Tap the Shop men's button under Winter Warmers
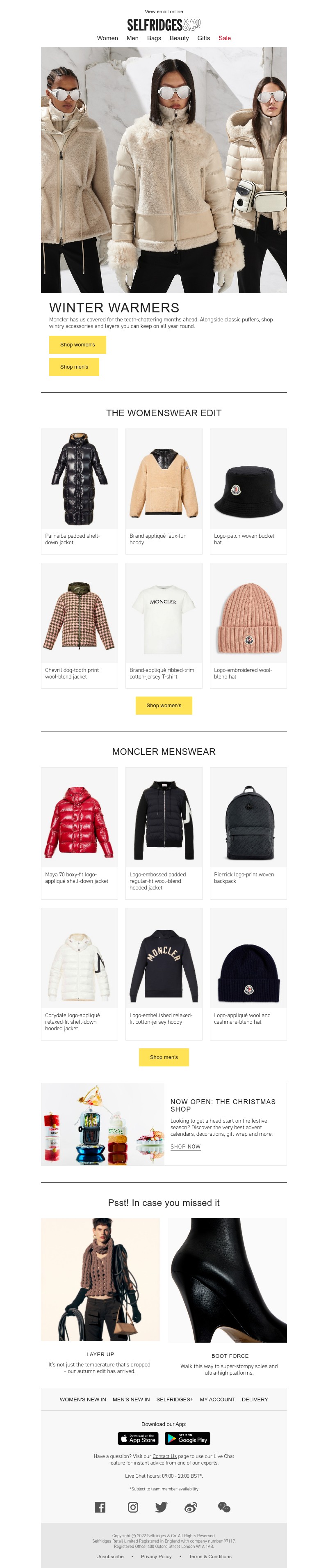Image resolution: width=328 pixels, height=1568 pixels. (x=74, y=367)
